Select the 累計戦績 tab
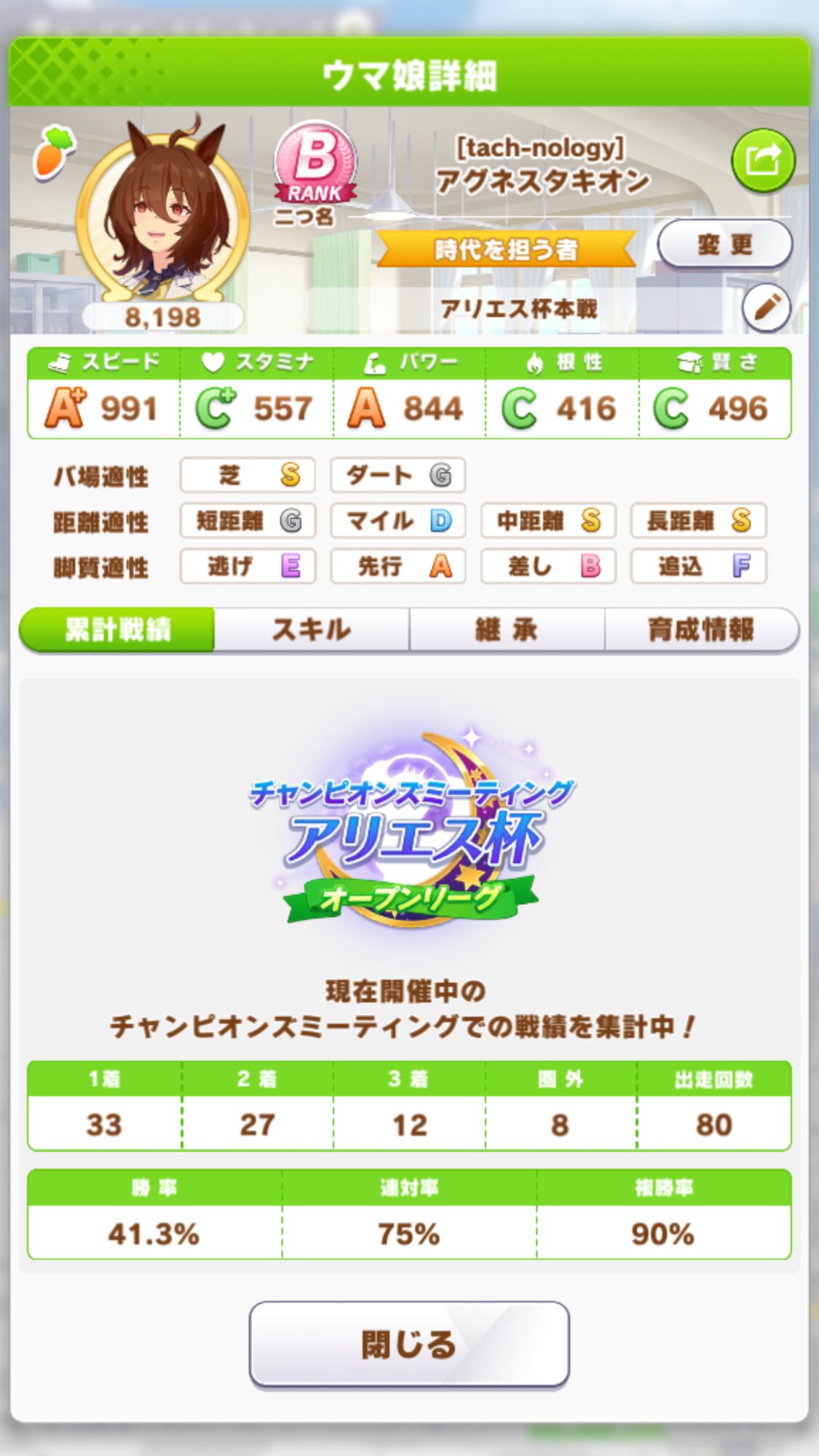819x1456 pixels. point(117,630)
